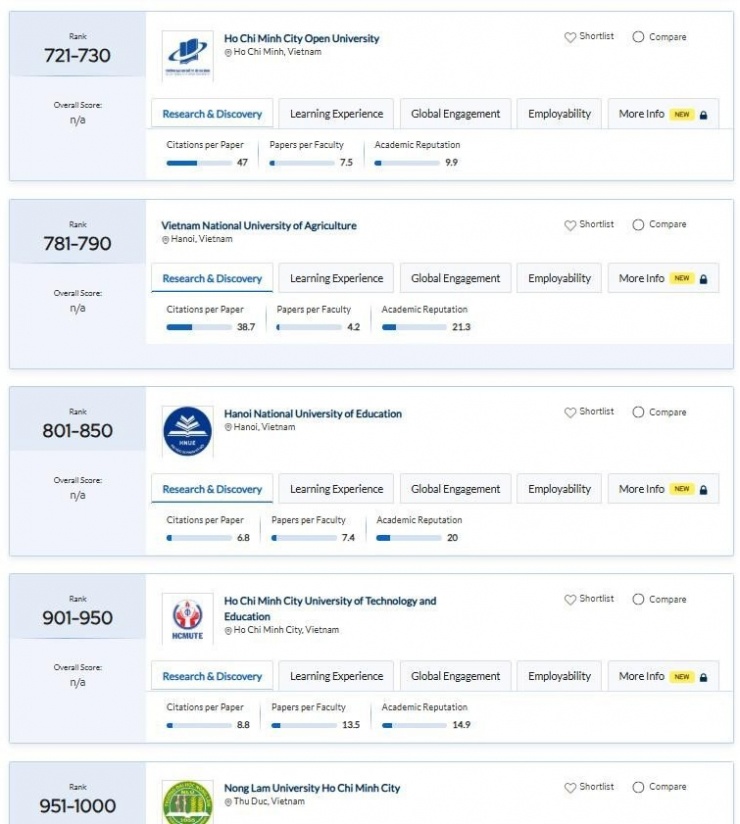
Task: View Employability for HCMC University of Technology and Education
Action: (x=559, y=676)
